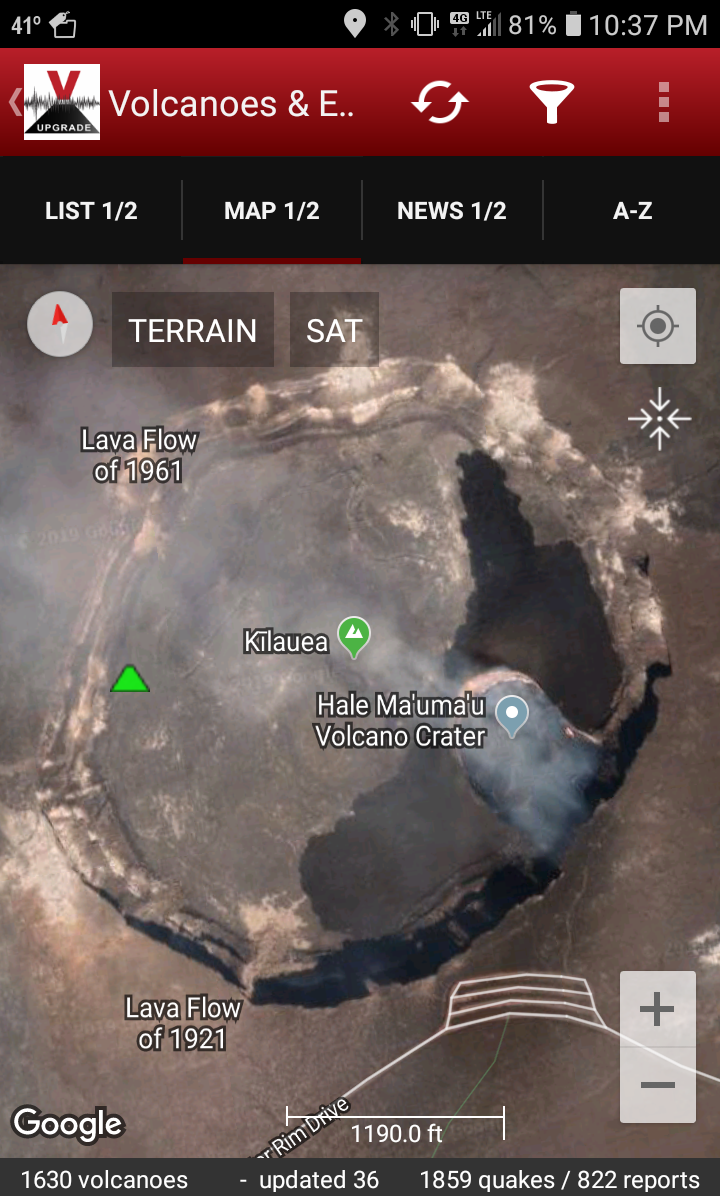Reset map orientation with the compass
Screen dimensions: 720x1196
click(x=60, y=324)
